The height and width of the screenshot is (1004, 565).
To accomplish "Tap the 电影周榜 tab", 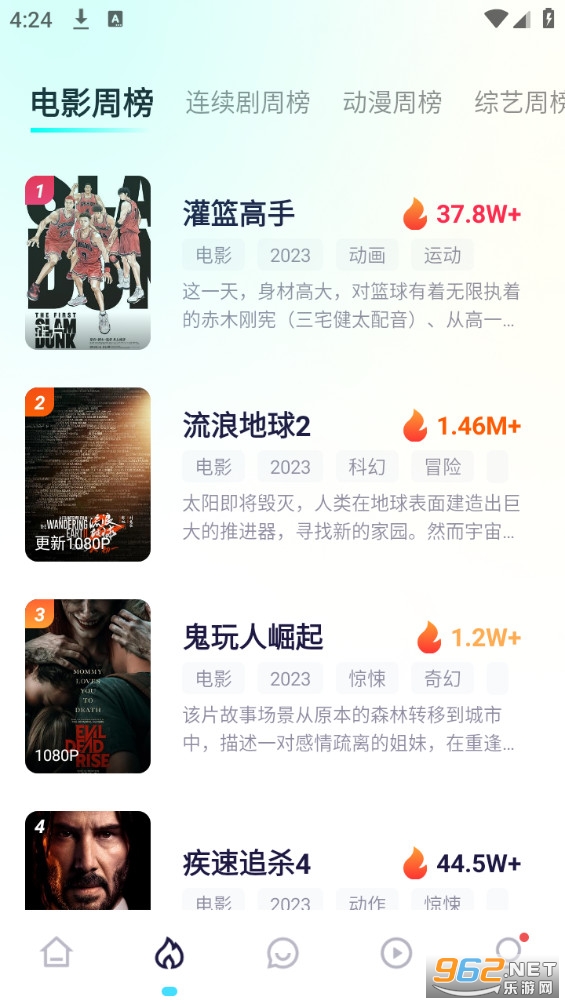I will tap(92, 102).
